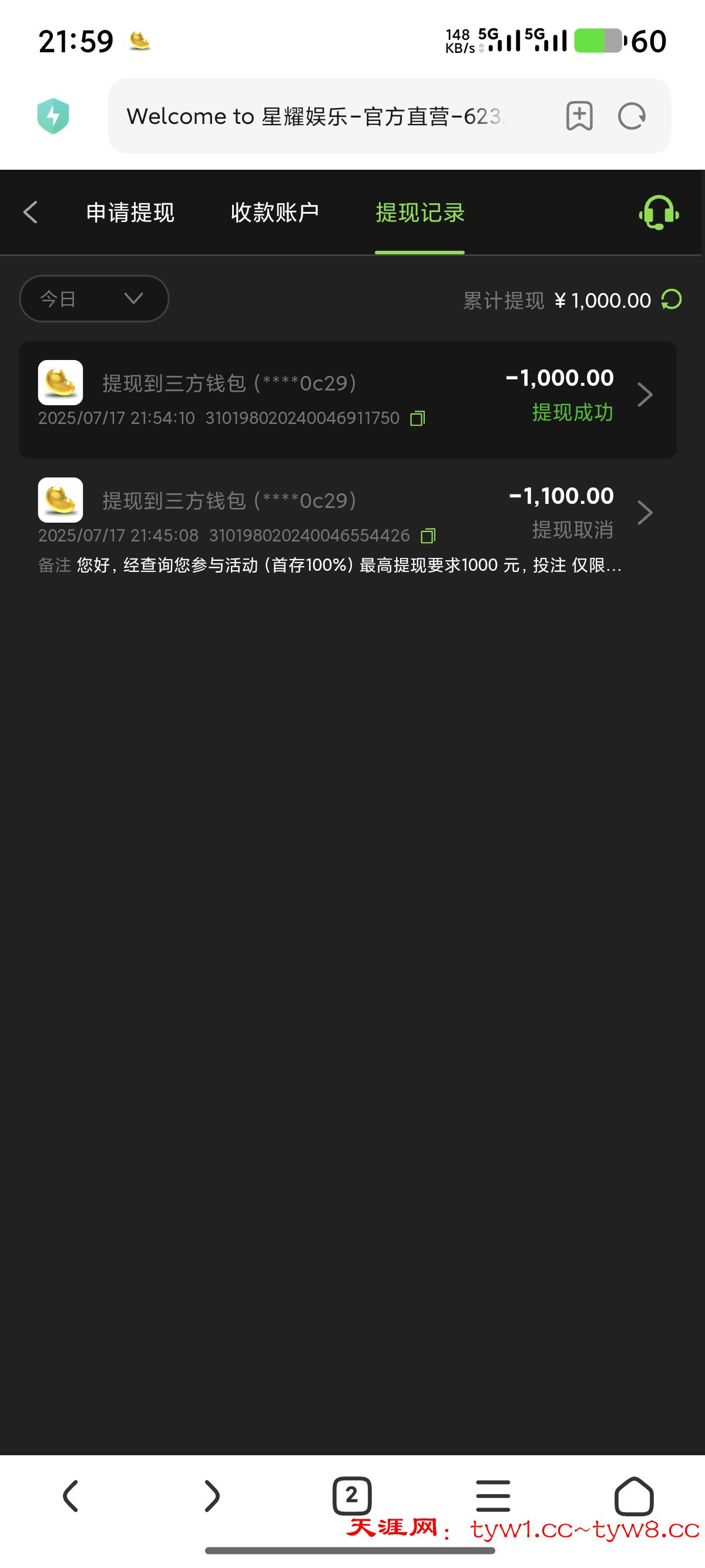
Task: Open the 收款账户 tab
Action: (275, 213)
